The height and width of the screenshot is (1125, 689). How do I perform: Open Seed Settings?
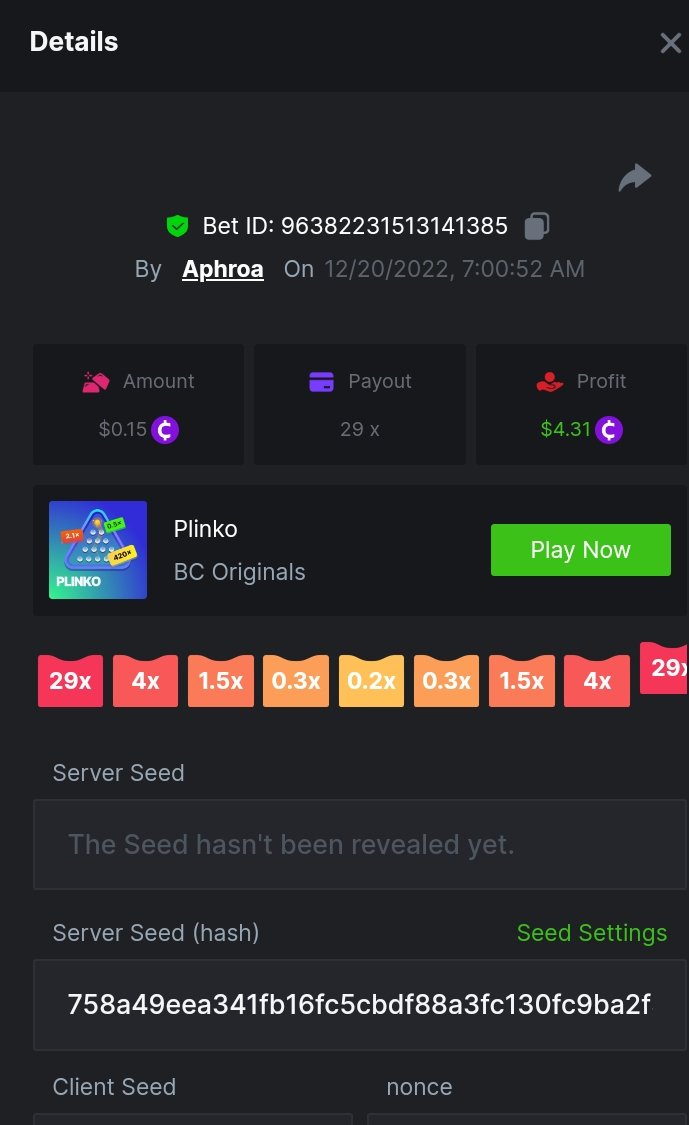591,933
